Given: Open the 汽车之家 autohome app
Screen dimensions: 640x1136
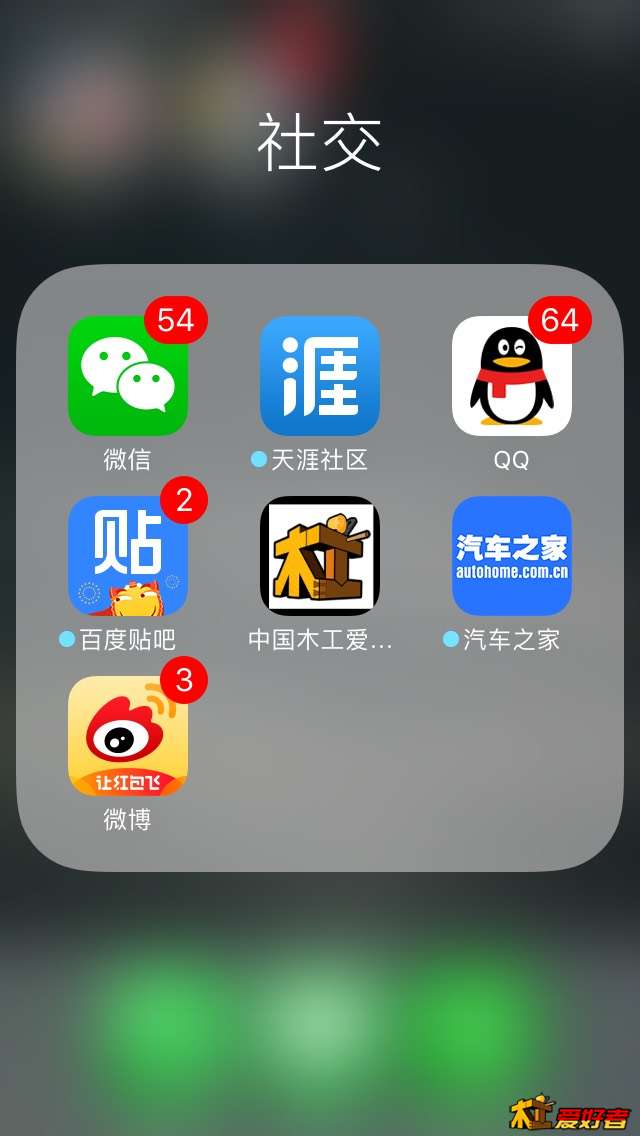Looking at the screenshot, I should [x=511, y=556].
